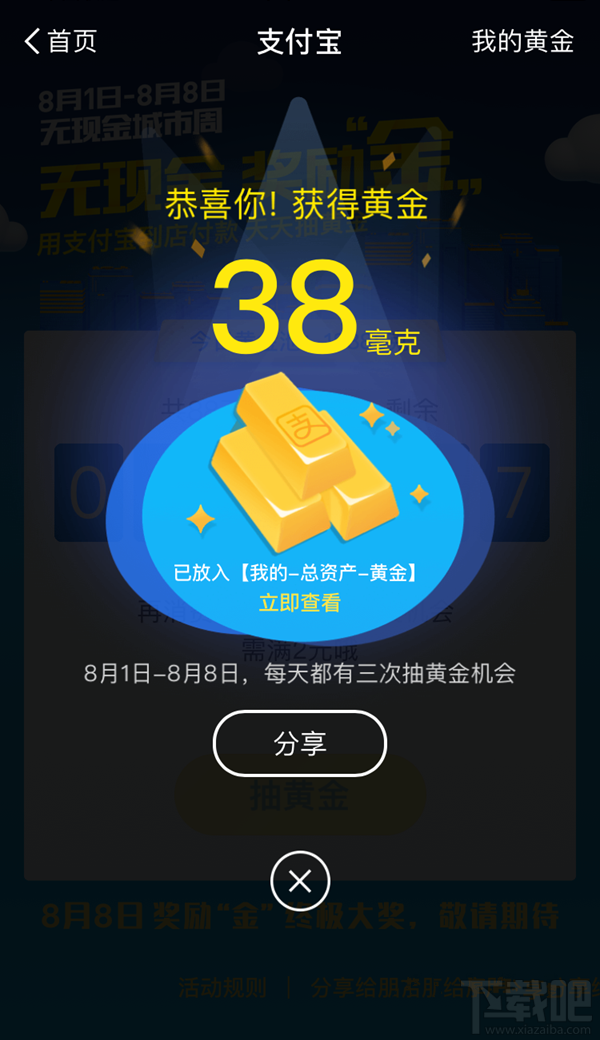Go back to 首页

(x=60, y=42)
